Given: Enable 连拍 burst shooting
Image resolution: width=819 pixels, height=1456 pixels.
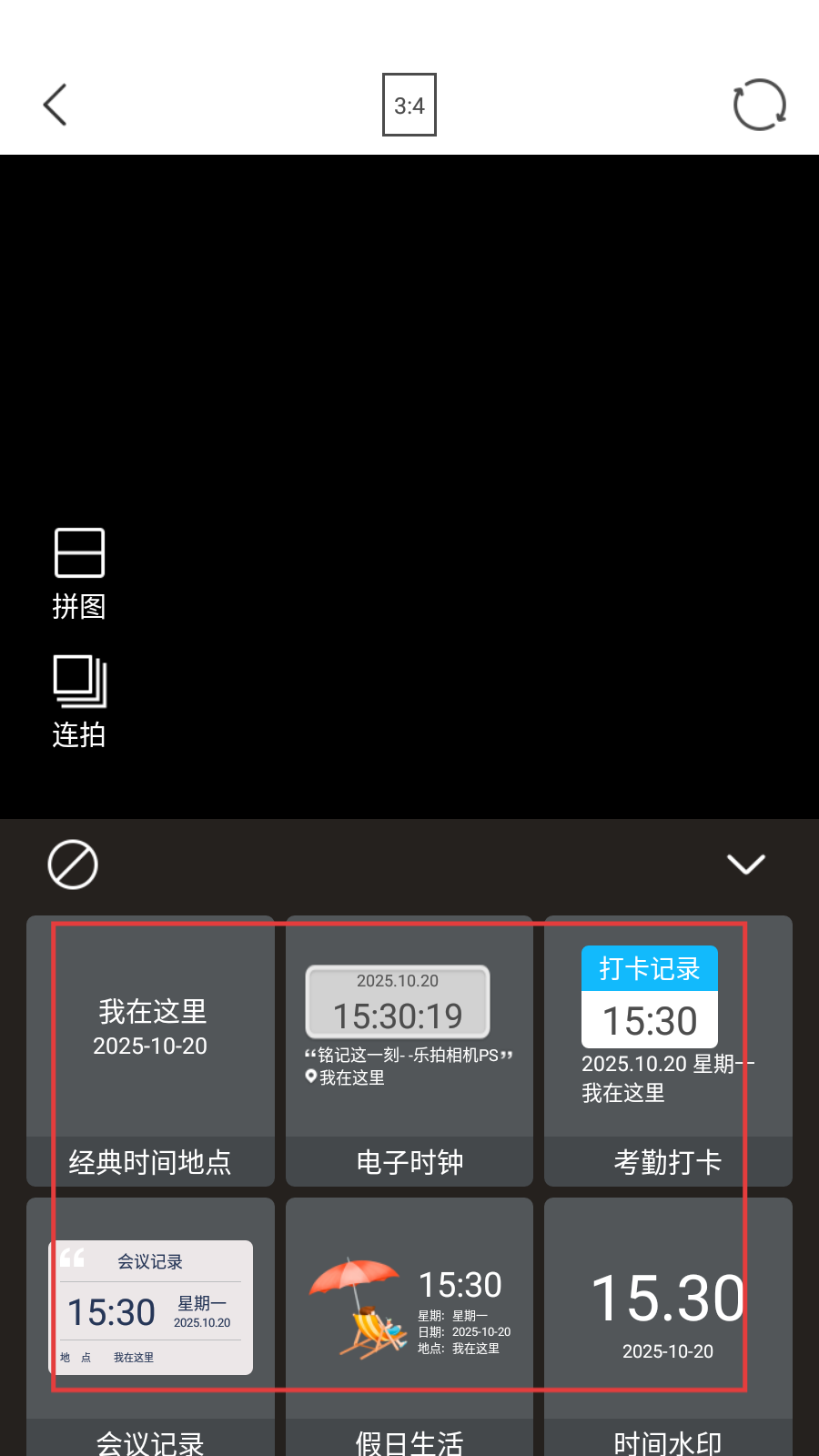Looking at the screenshot, I should pyautogui.click(x=79, y=702).
